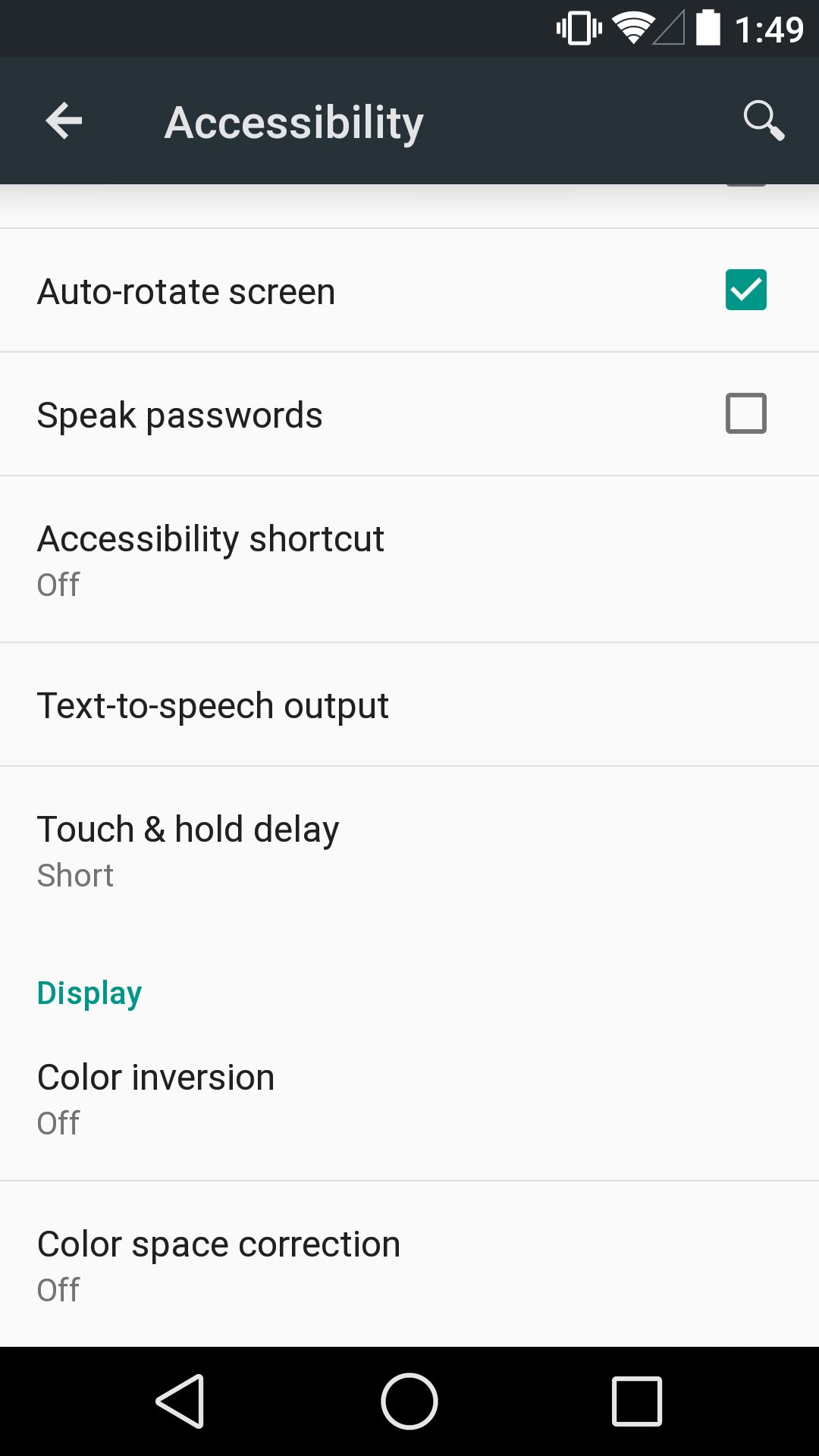Image resolution: width=819 pixels, height=1456 pixels.
Task: Toggle the Auto-rotate screen checkbox off
Action: (x=746, y=289)
